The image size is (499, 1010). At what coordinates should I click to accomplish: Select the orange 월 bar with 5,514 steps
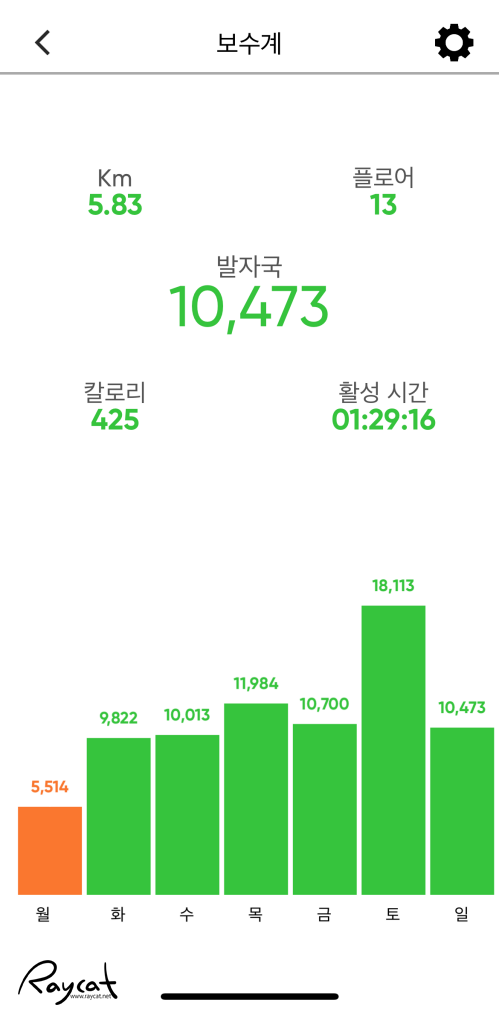[50, 850]
